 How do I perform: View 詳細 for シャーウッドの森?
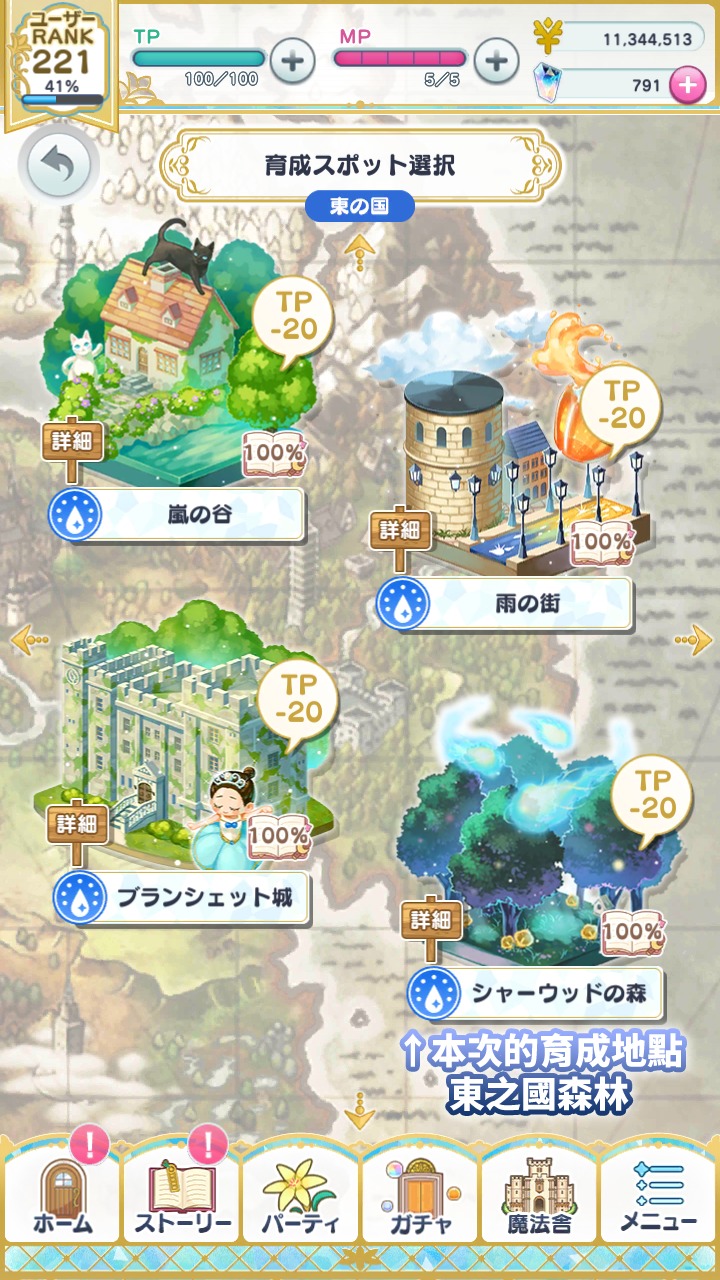[x=432, y=920]
